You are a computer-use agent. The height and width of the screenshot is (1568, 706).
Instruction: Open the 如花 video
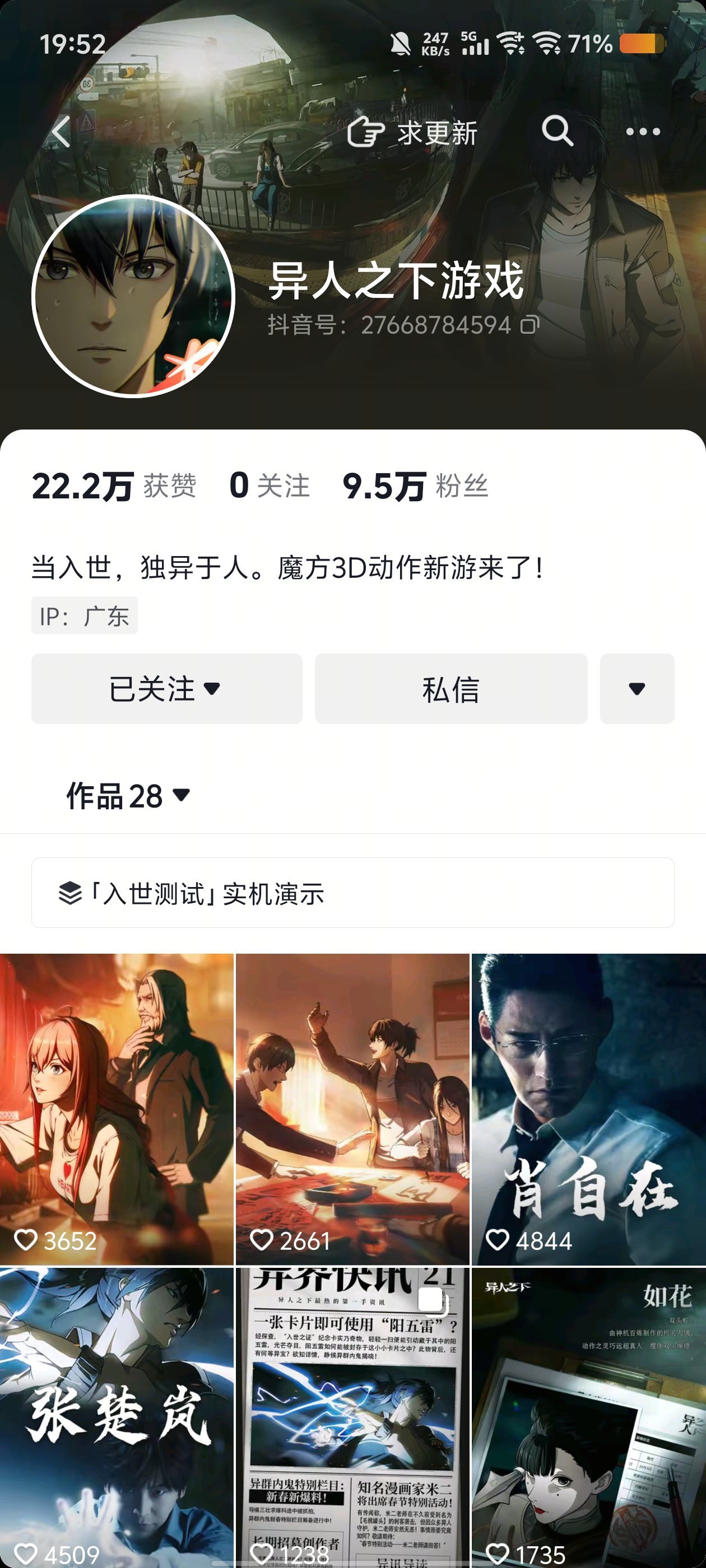point(588,1418)
